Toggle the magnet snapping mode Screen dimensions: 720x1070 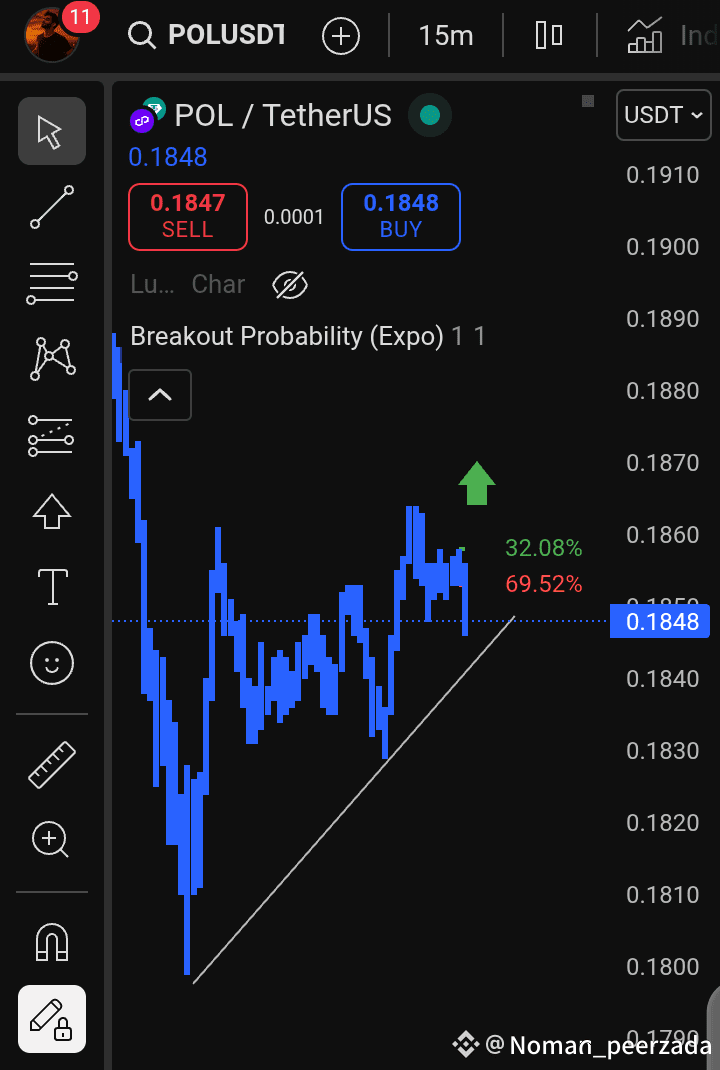click(x=51, y=941)
